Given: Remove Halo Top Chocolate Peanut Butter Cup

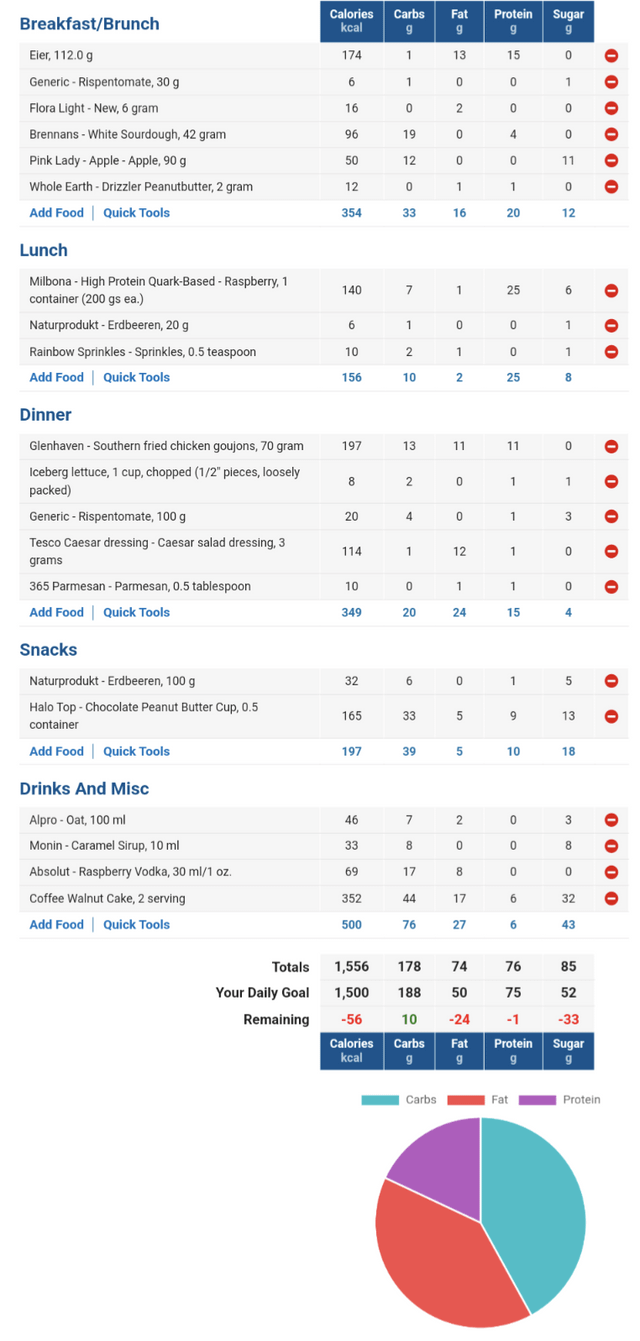Looking at the screenshot, I should [x=611, y=716].
